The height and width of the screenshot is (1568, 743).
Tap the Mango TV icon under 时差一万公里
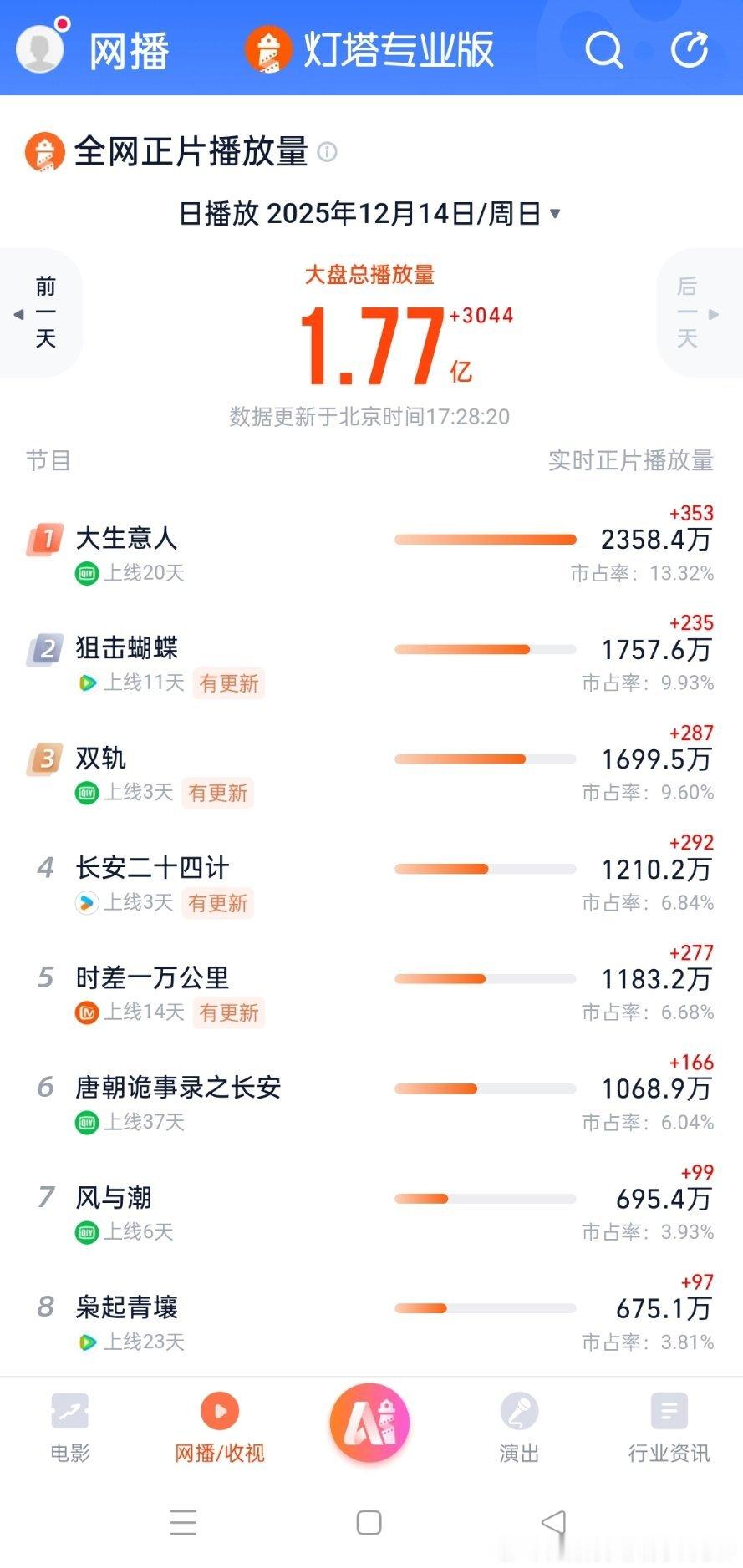[x=86, y=1012]
